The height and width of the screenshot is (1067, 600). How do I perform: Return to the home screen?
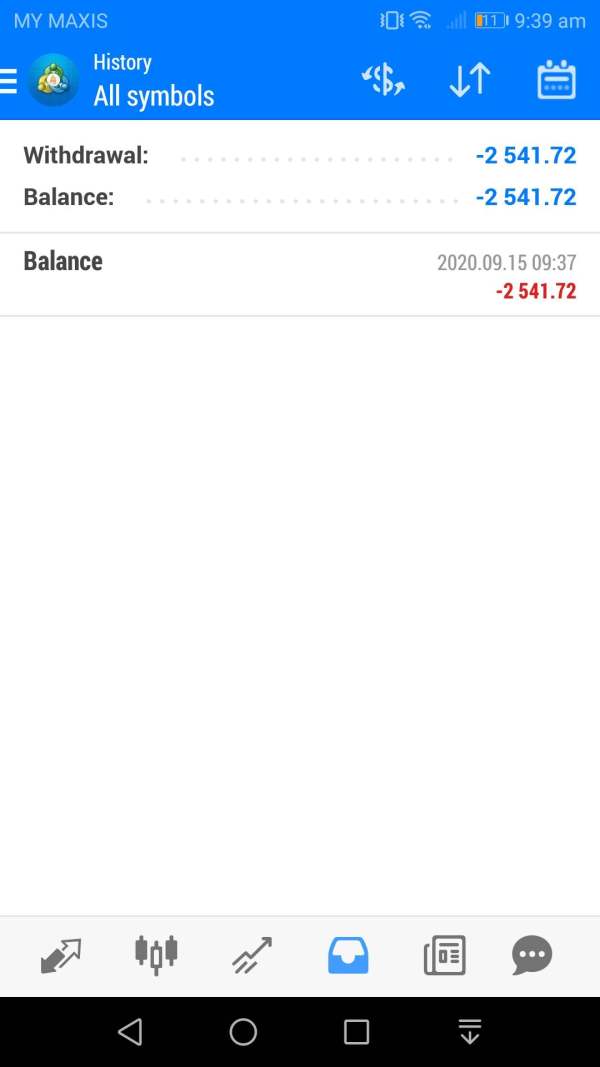243,1032
